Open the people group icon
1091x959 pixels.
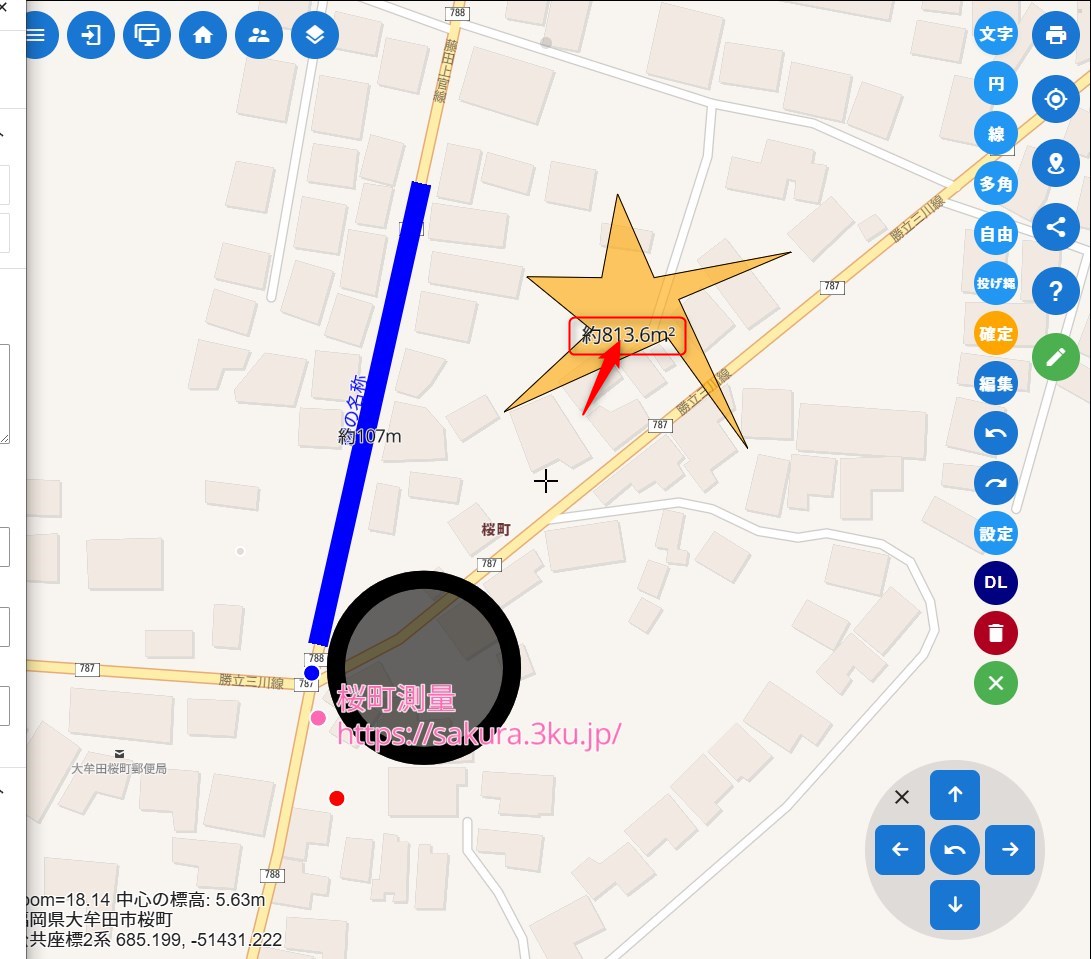point(259,36)
